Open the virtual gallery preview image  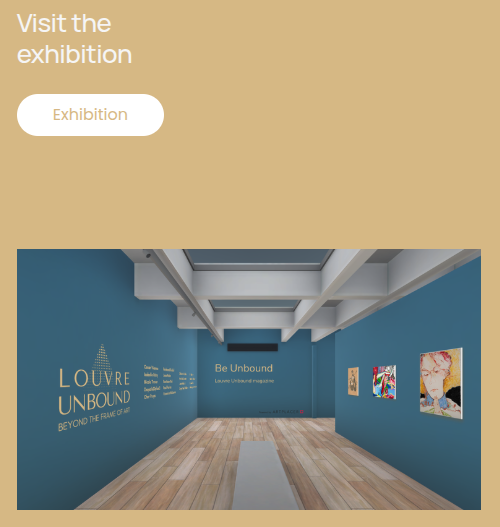pyautogui.click(x=249, y=379)
